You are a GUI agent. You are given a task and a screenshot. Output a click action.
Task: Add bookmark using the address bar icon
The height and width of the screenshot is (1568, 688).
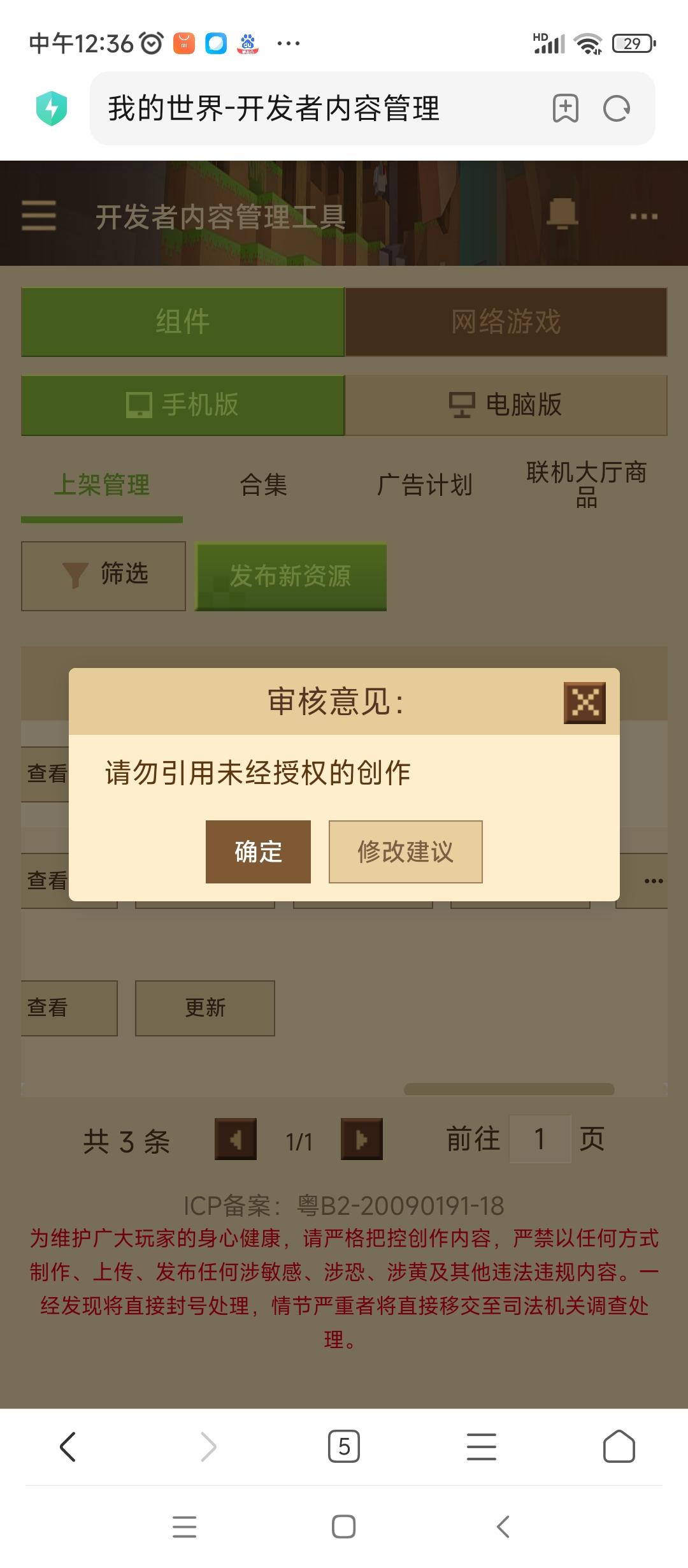[x=566, y=108]
